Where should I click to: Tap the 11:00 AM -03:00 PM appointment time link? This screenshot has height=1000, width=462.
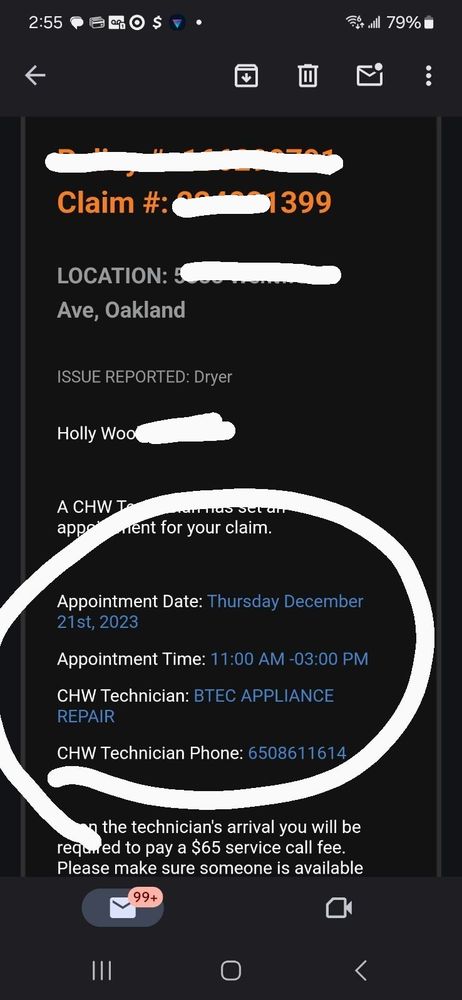(289, 658)
